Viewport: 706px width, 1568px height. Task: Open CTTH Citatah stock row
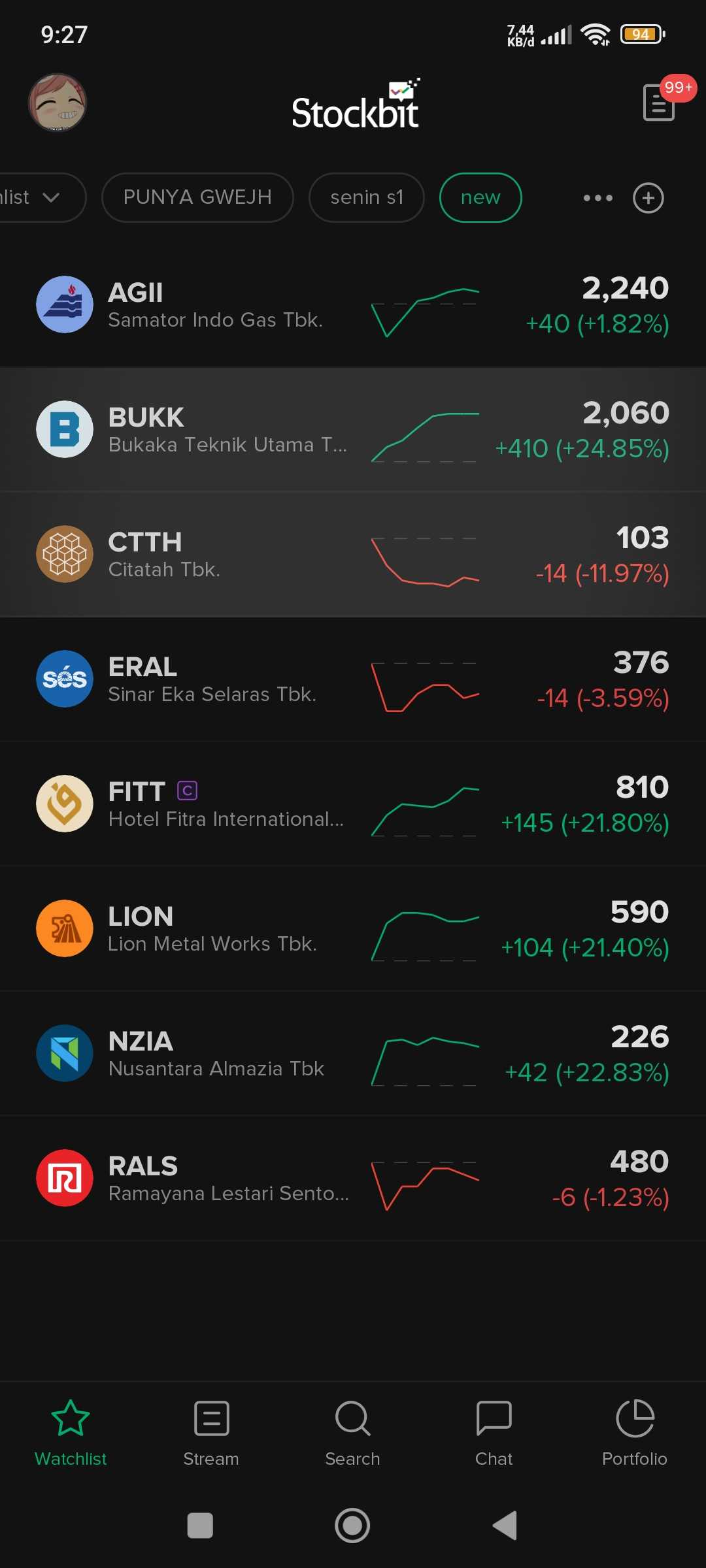tap(353, 555)
